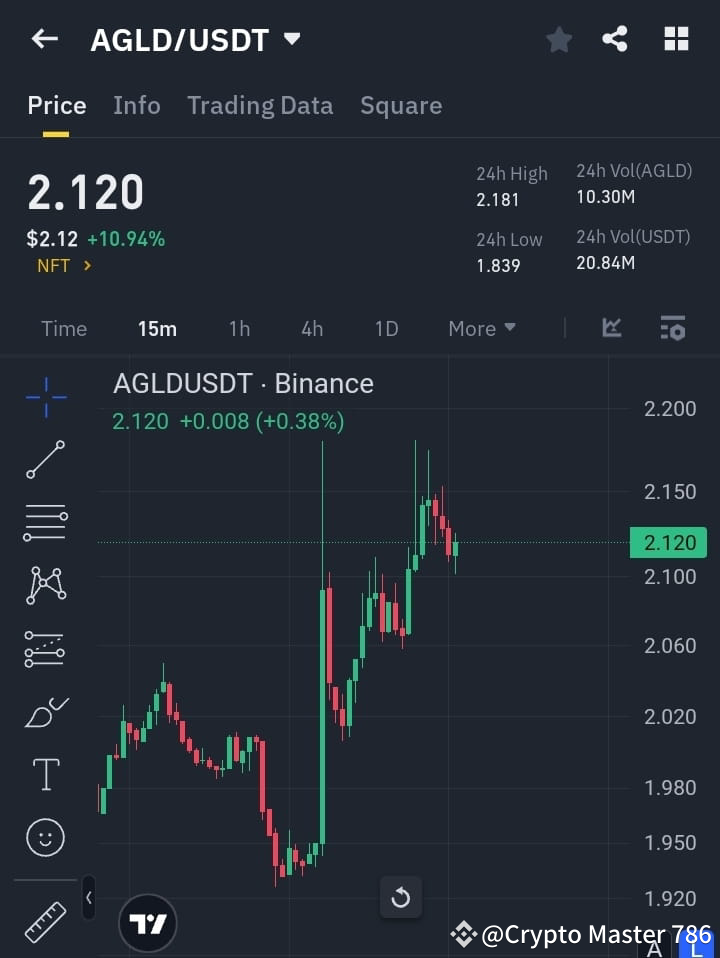The width and height of the screenshot is (720, 958).
Task: Select the brush drawing tool
Action: coord(45,711)
